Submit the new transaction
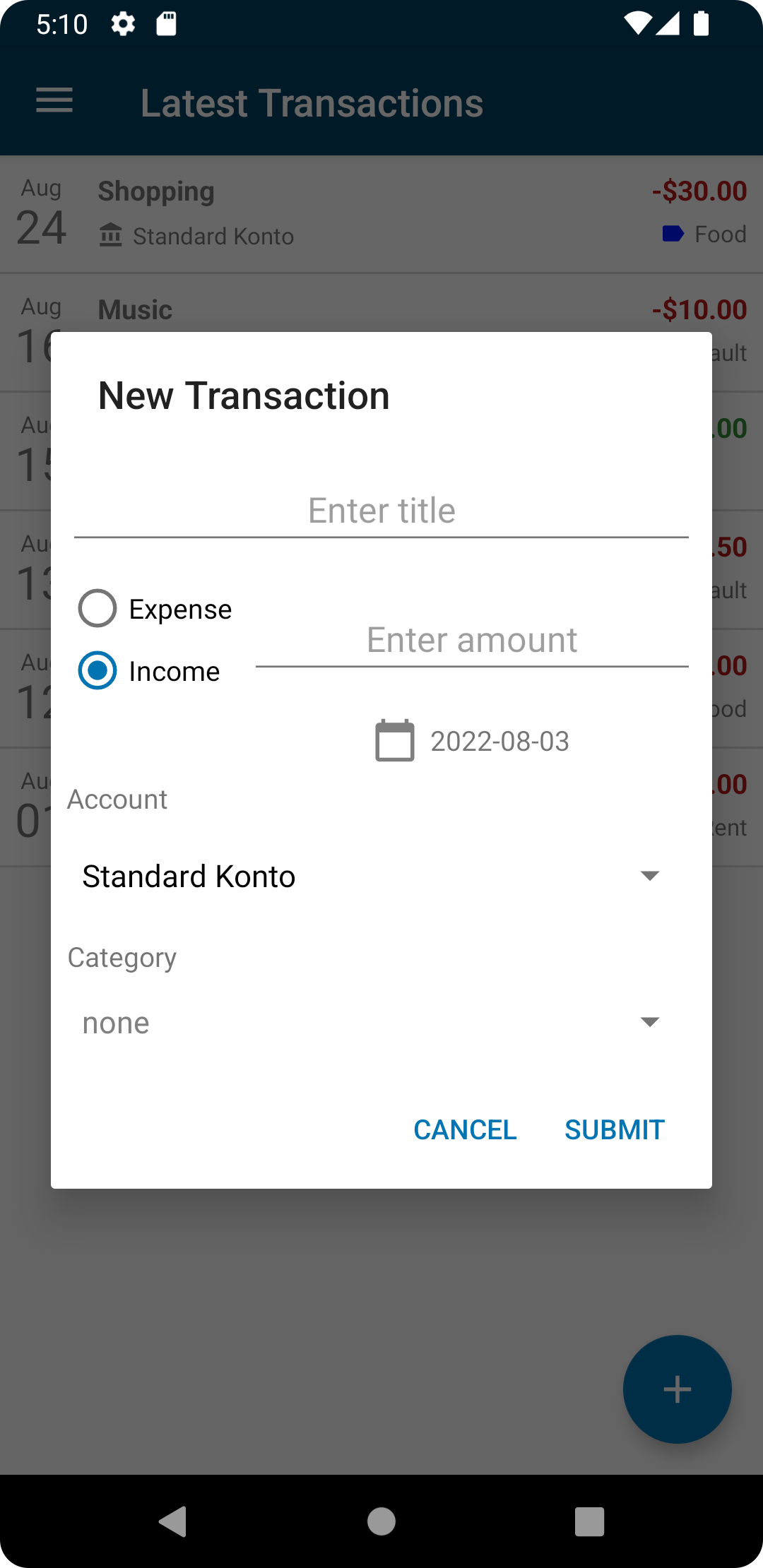This screenshot has height=1568, width=763. click(x=615, y=1129)
